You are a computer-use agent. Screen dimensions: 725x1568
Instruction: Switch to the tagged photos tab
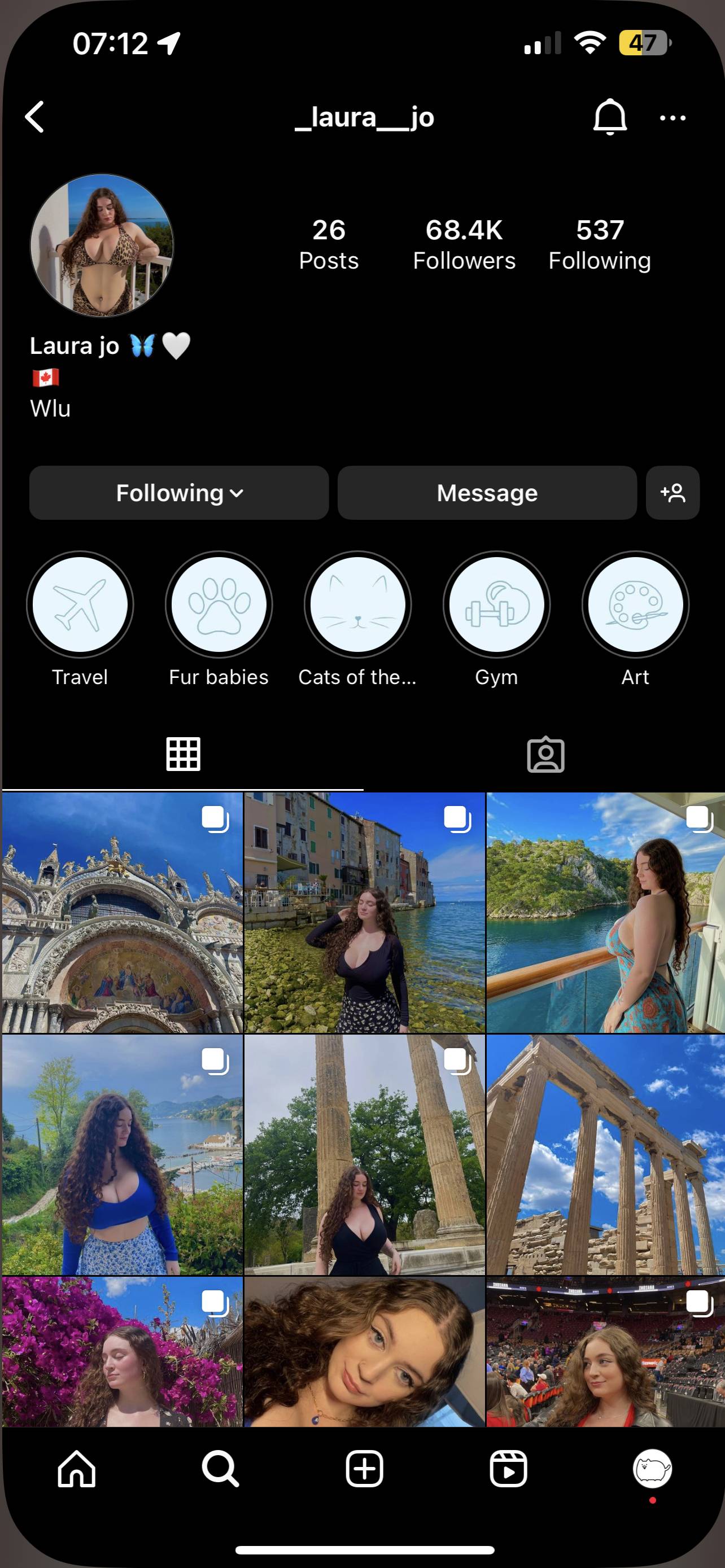click(545, 755)
